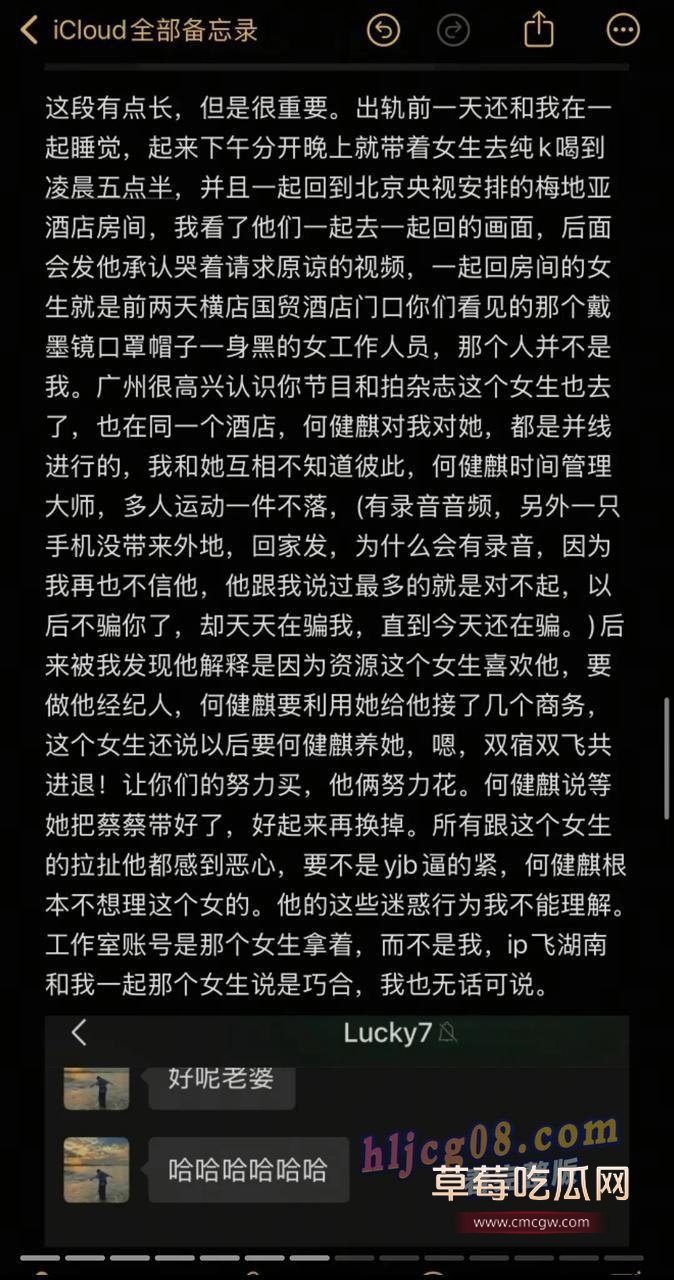
Task: Redo the last edit
Action: (453, 30)
